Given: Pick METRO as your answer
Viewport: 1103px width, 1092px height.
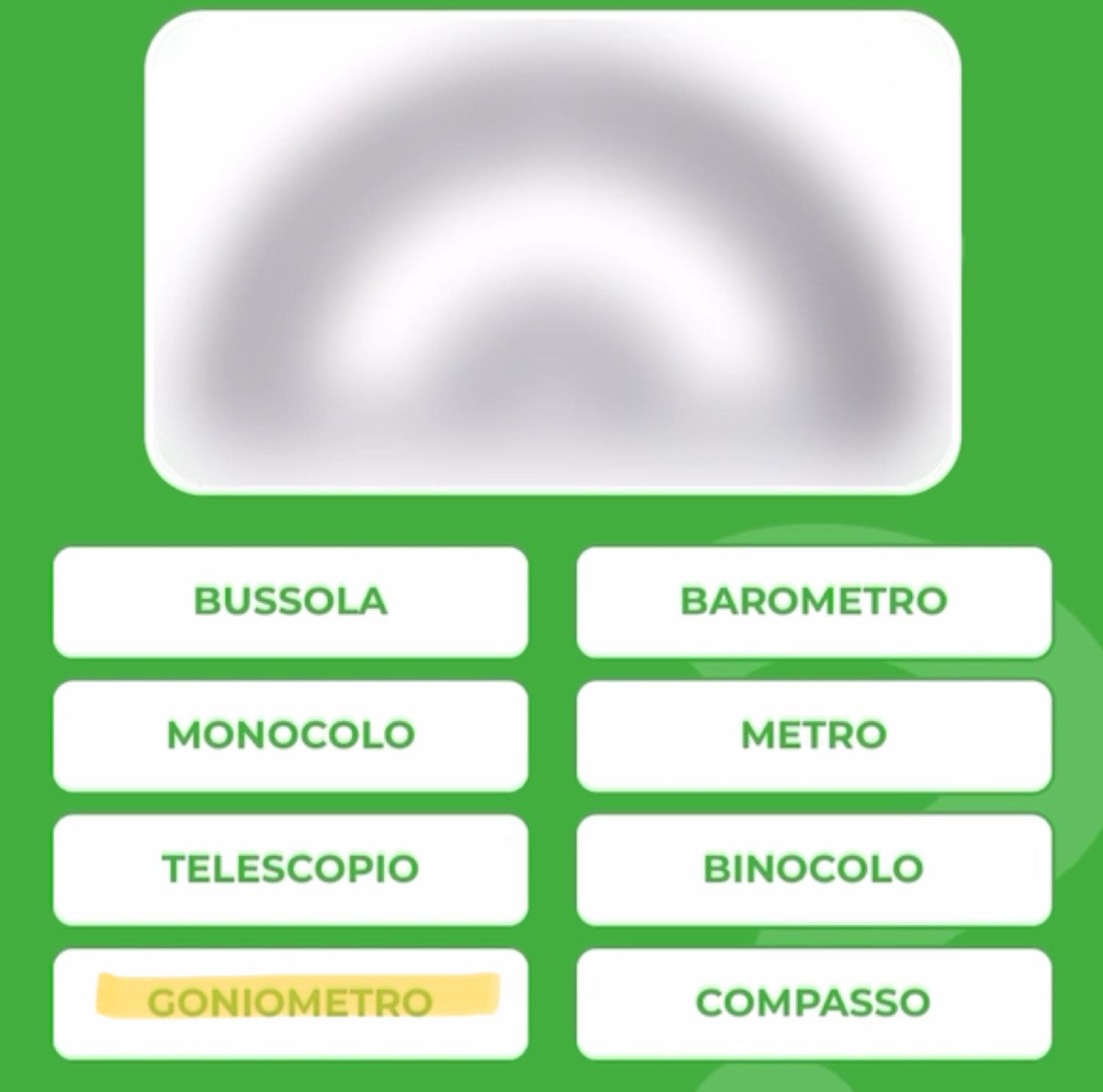Looking at the screenshot, I should [x=814, y=735].
